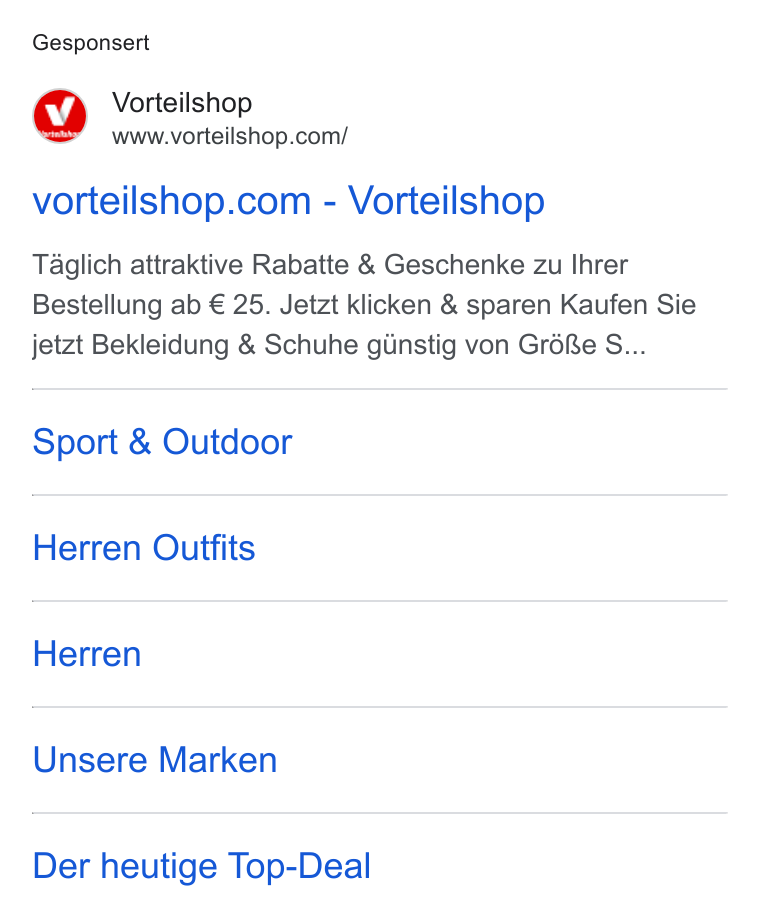Open the vorteilshop.com - Vorteilshop headline link

coord(289,202)
